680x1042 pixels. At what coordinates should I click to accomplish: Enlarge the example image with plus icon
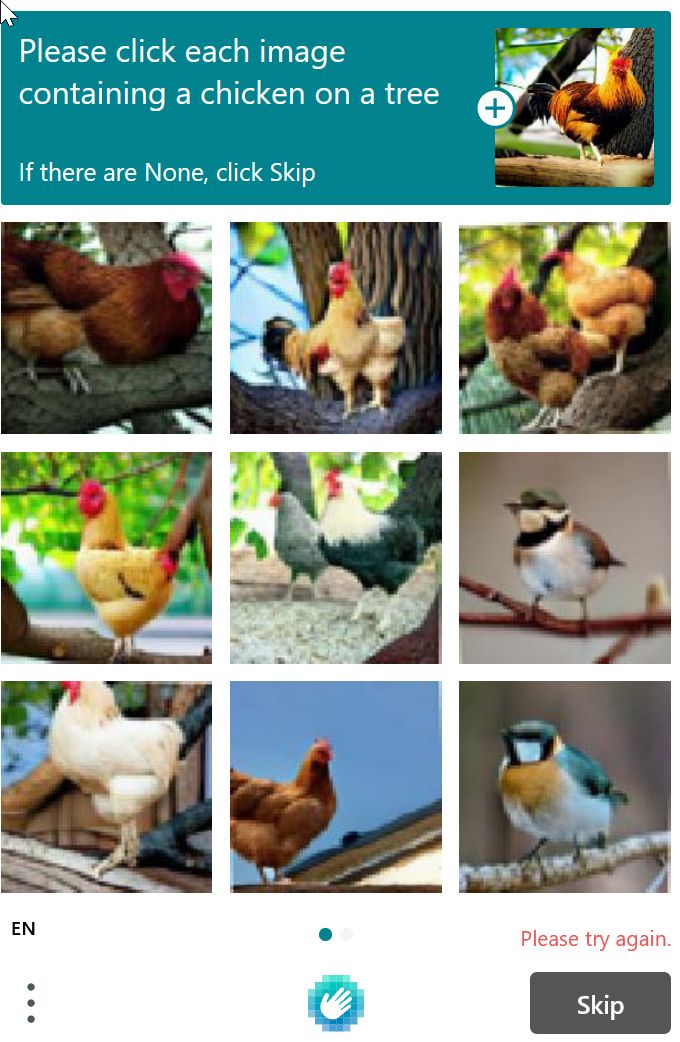point(495,108)
